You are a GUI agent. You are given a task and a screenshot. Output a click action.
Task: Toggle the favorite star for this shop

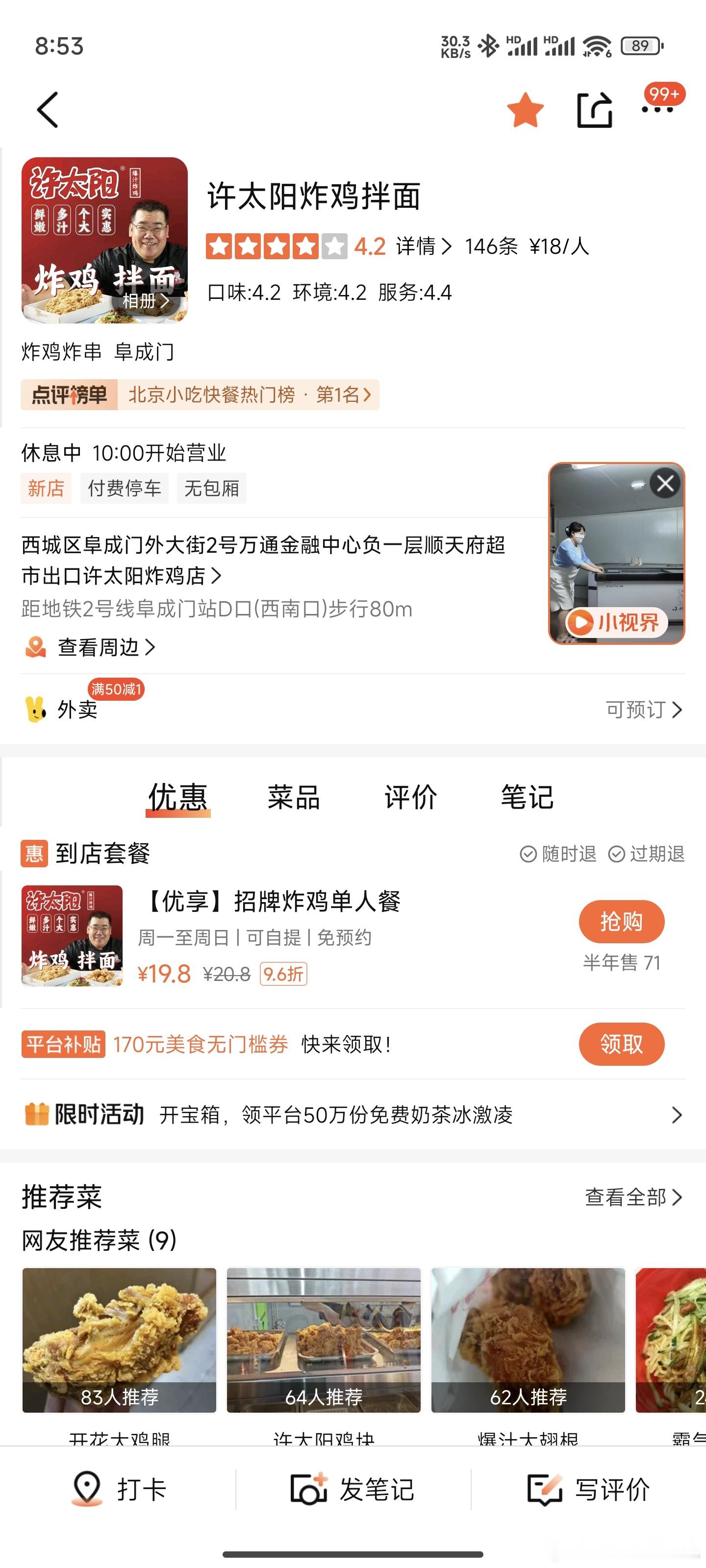coord(524,111)
